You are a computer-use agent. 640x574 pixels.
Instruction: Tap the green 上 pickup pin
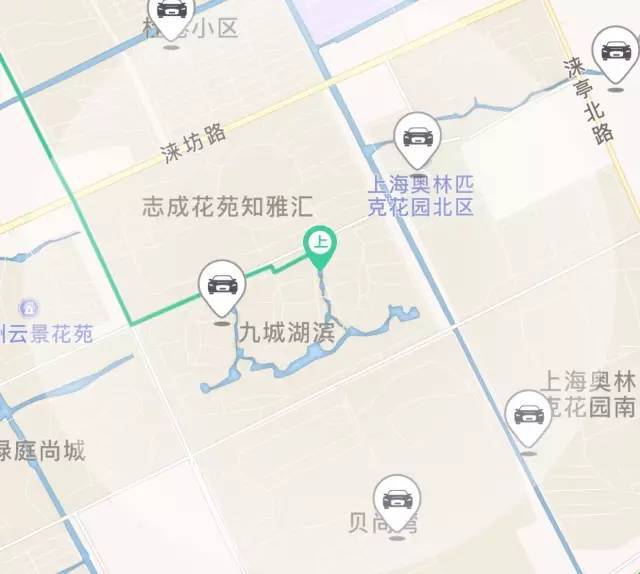[319, 245]
